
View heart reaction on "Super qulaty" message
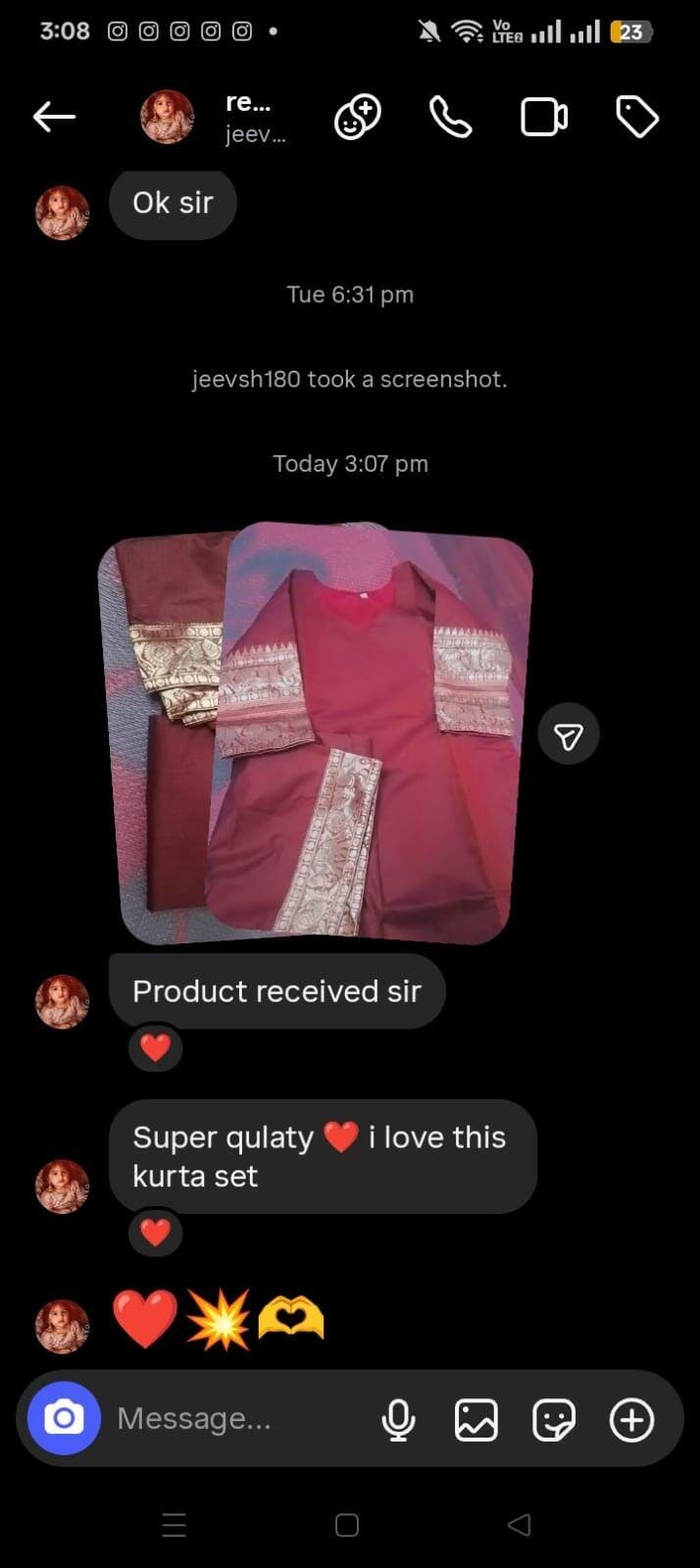[x=155, y=1233]
